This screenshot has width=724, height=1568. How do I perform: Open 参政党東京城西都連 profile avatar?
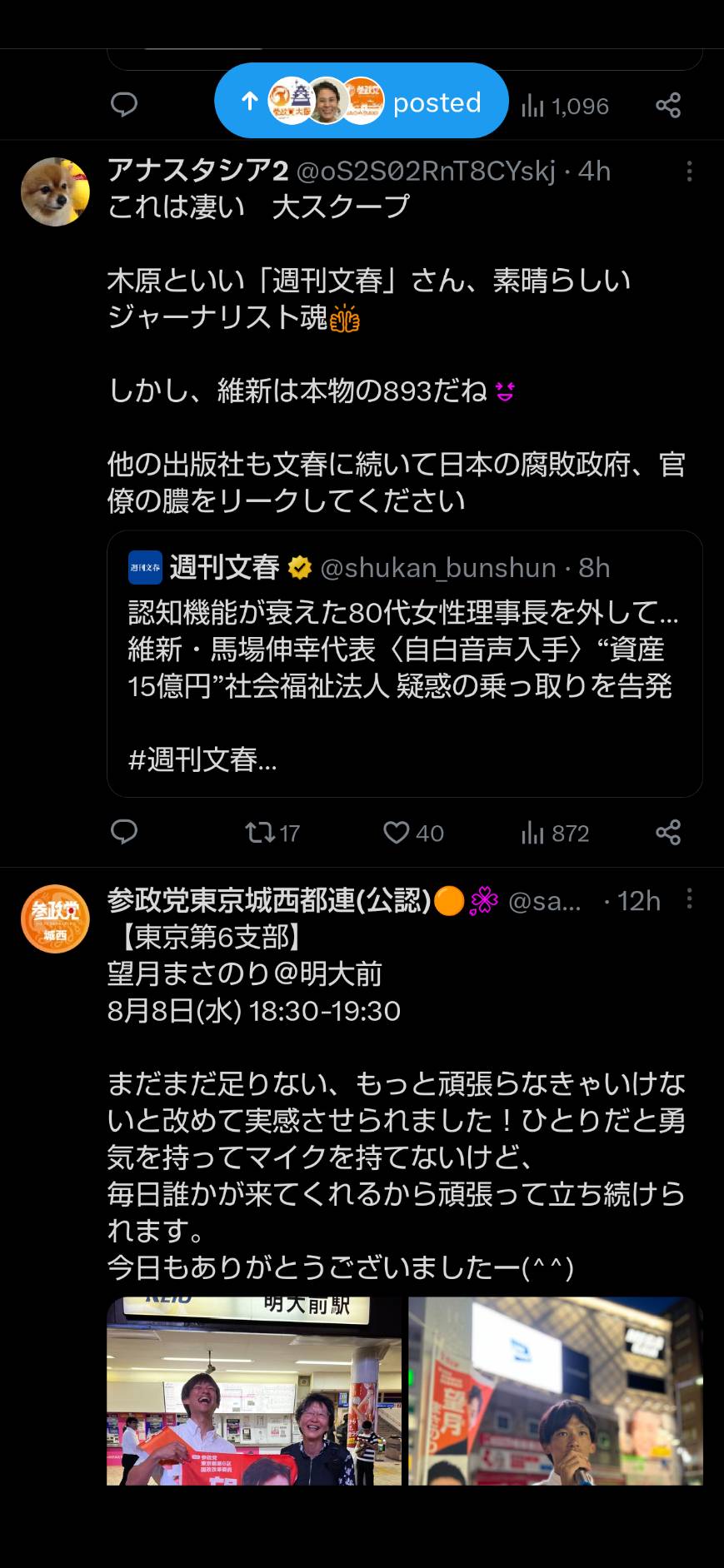pyautogui.click(x=55, y=918)
